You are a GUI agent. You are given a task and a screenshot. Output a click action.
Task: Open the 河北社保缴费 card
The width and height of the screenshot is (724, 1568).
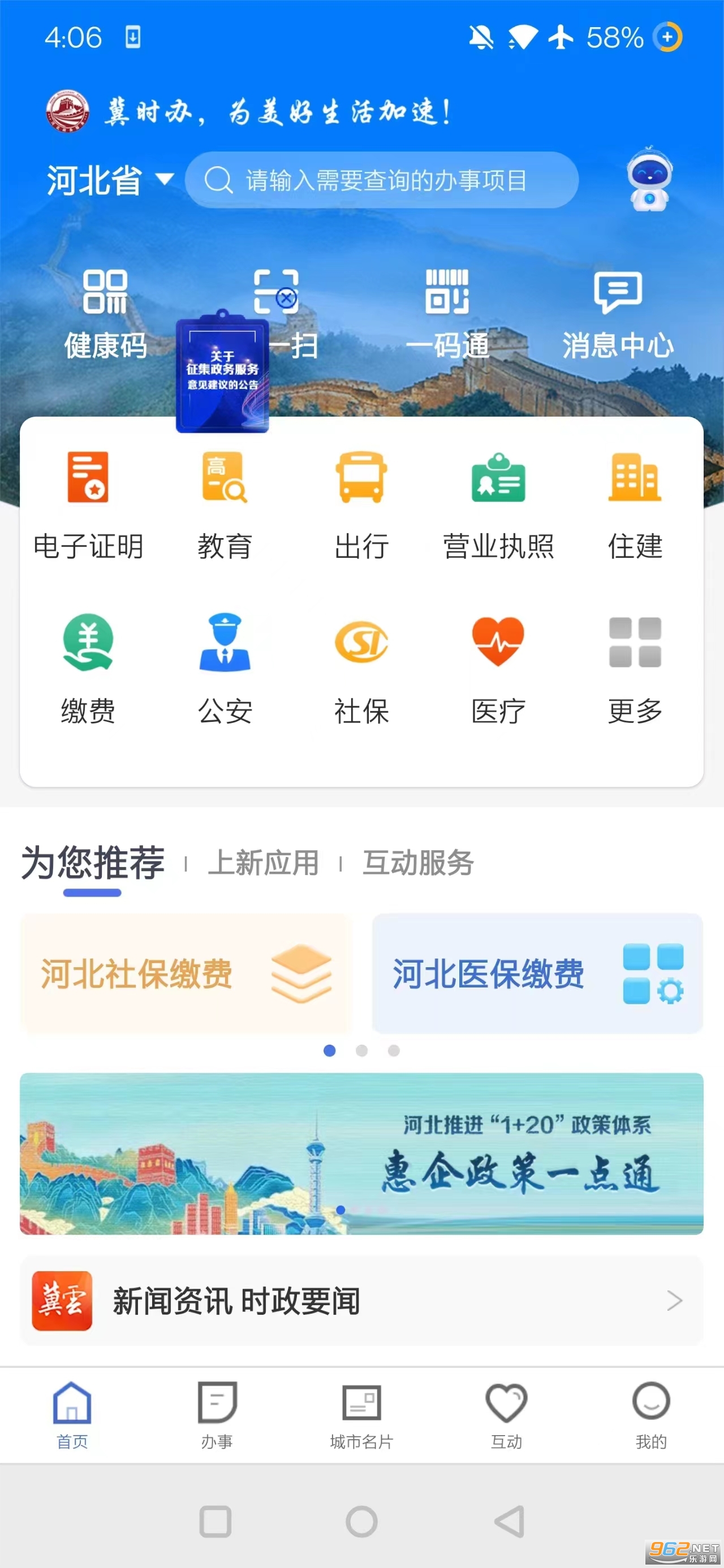point(186,973)
